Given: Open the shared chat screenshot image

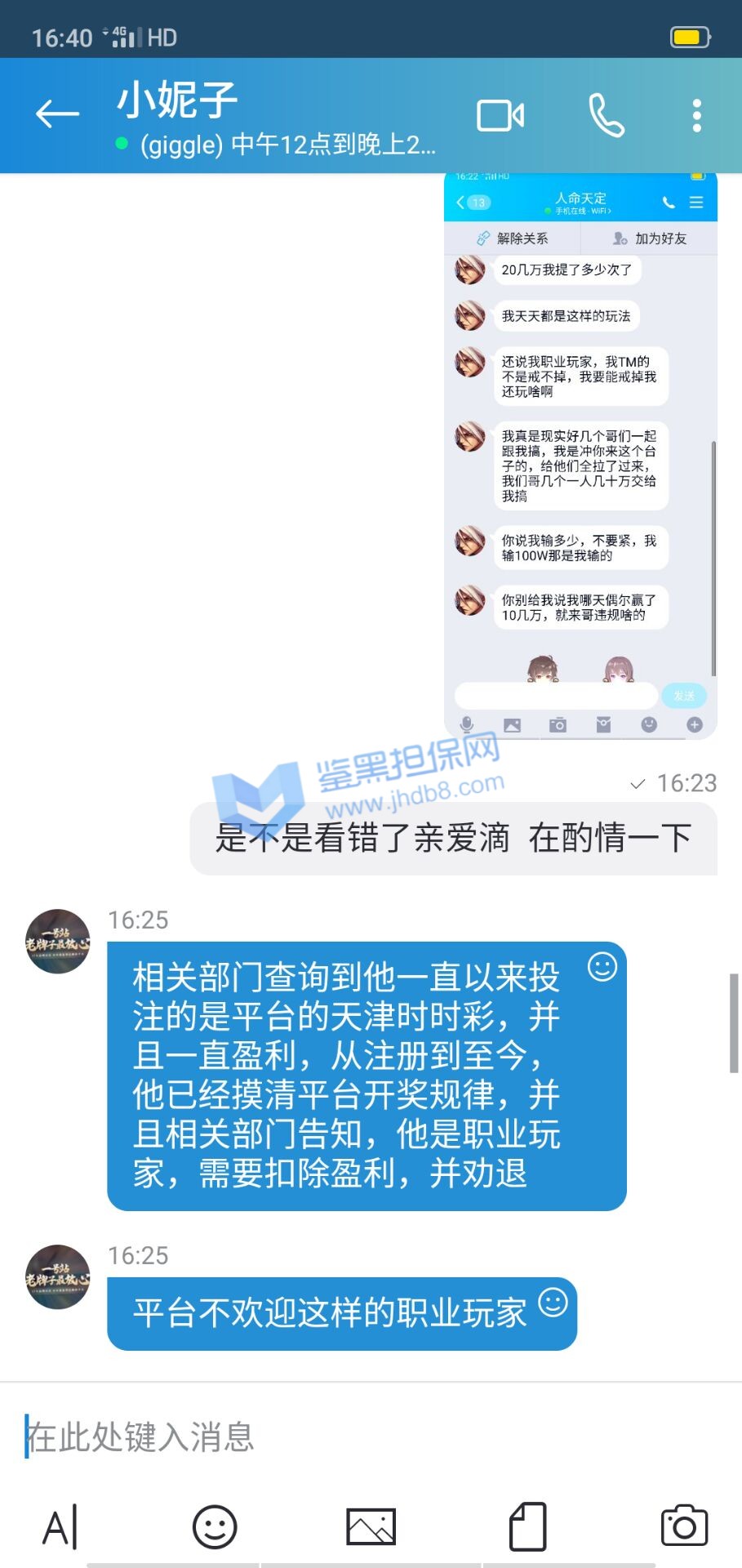Looking at the screenshot, I should [580, 457].
